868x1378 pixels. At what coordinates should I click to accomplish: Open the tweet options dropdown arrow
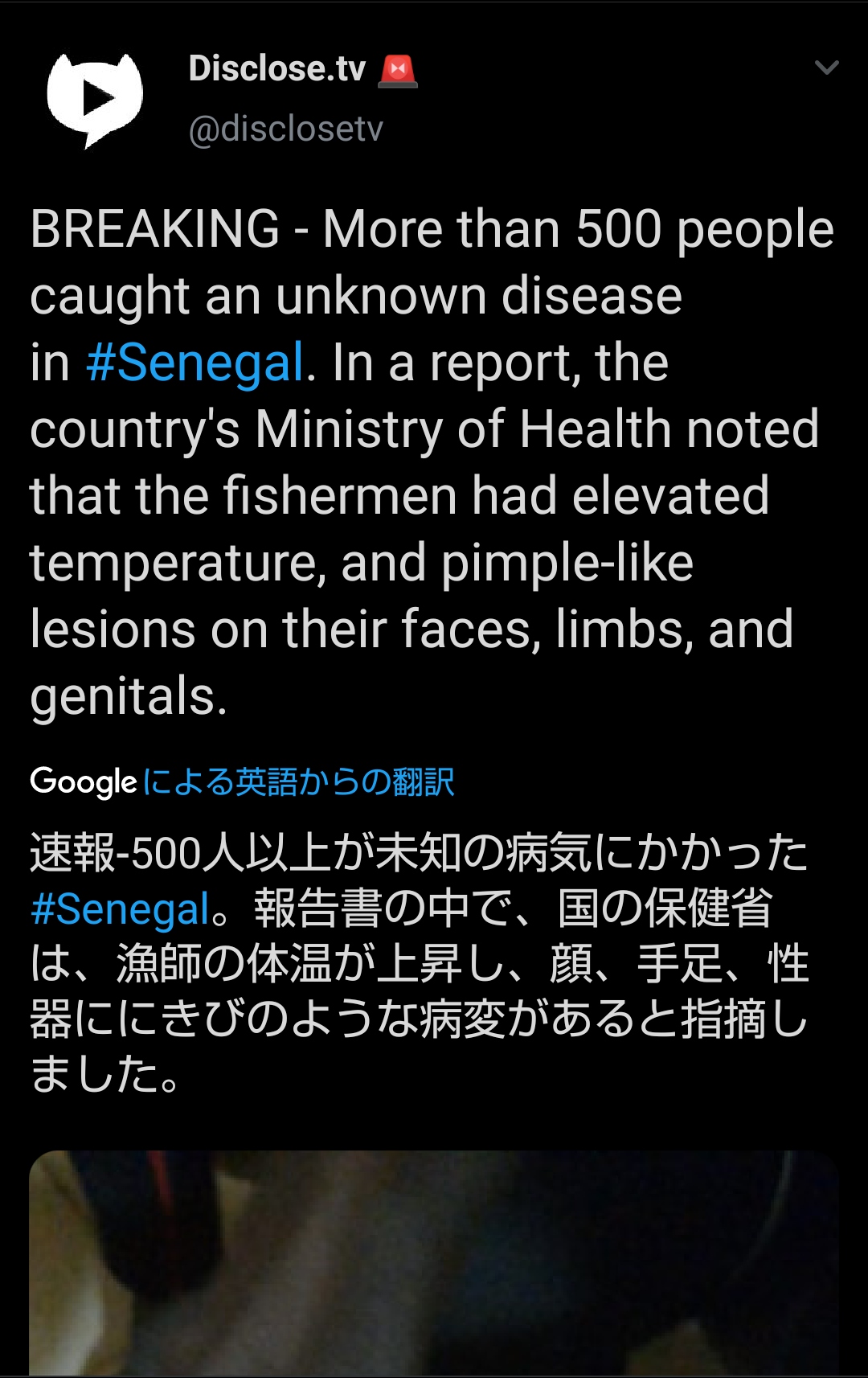(x=826, y=68)
